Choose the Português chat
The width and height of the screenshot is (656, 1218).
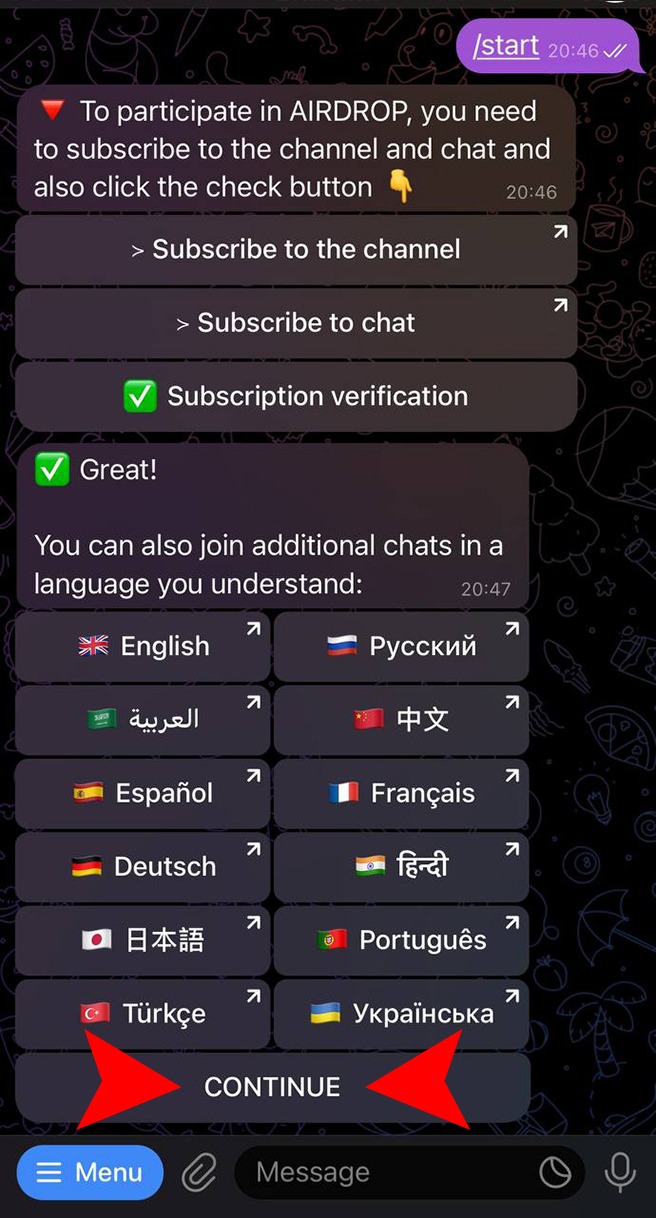tap(401, 940)
